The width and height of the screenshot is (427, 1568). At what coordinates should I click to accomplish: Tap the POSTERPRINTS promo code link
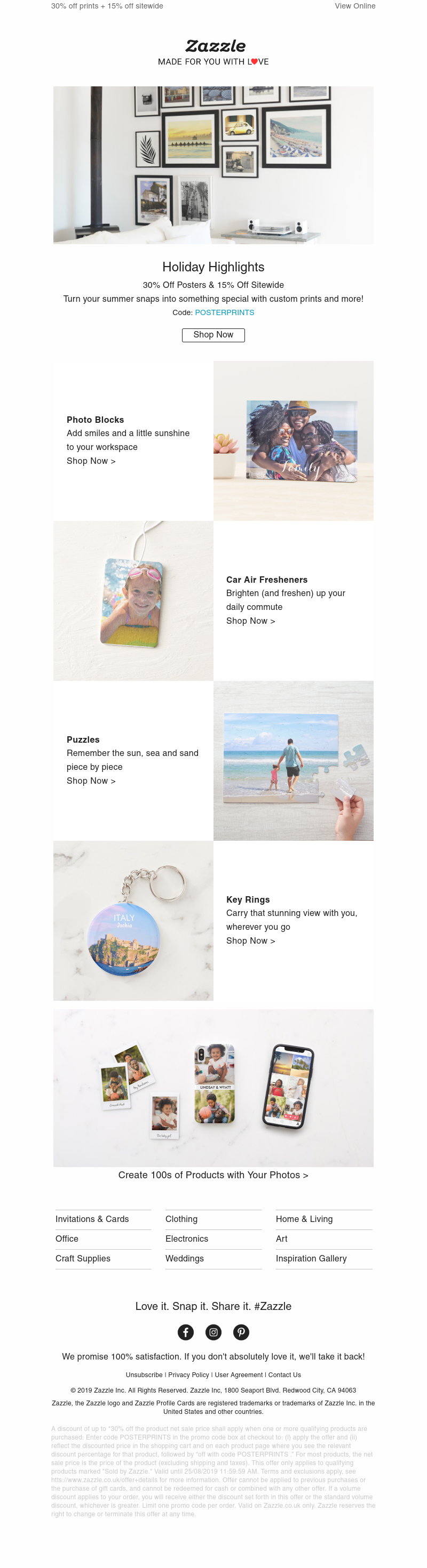point(224,312)
